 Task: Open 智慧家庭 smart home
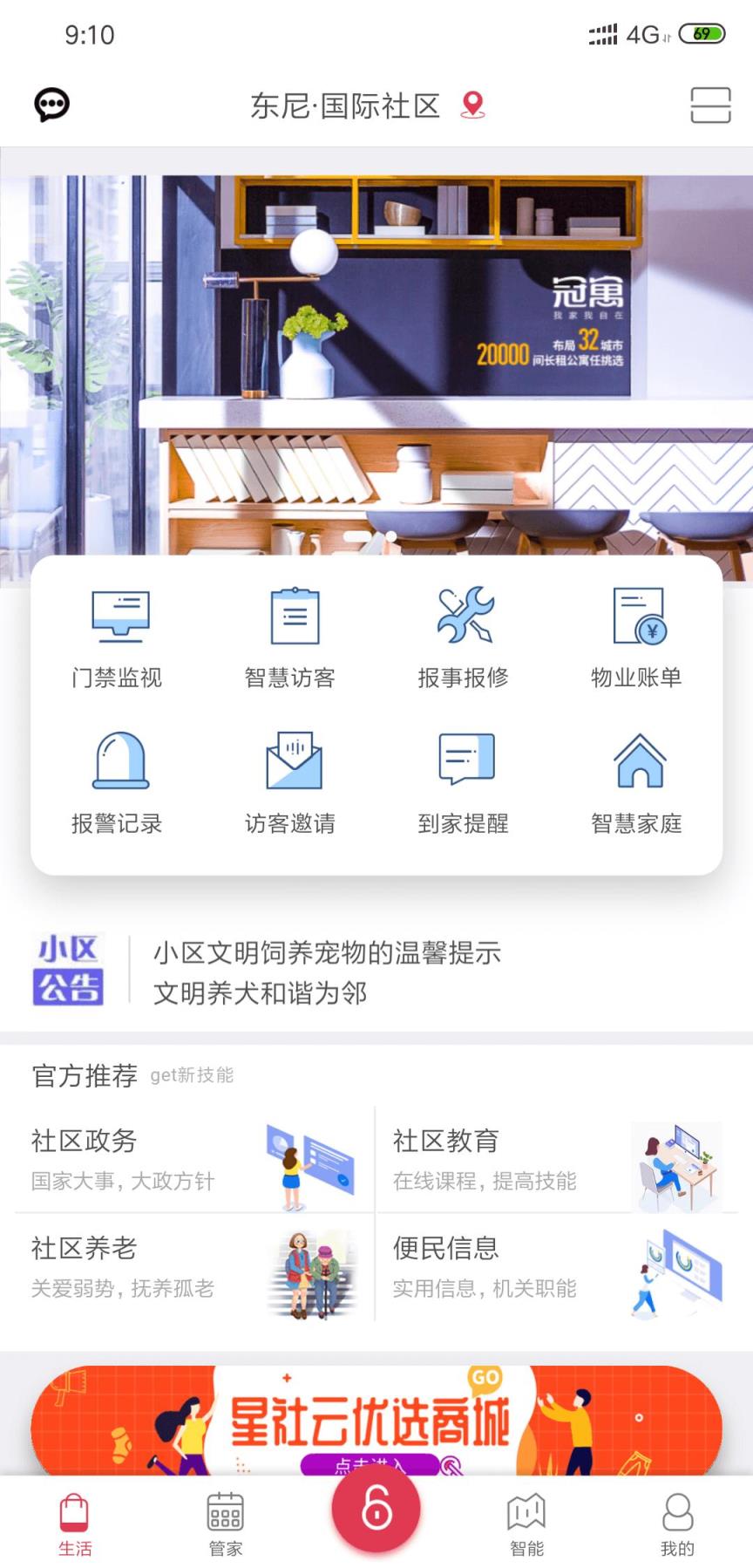[637, 782]
